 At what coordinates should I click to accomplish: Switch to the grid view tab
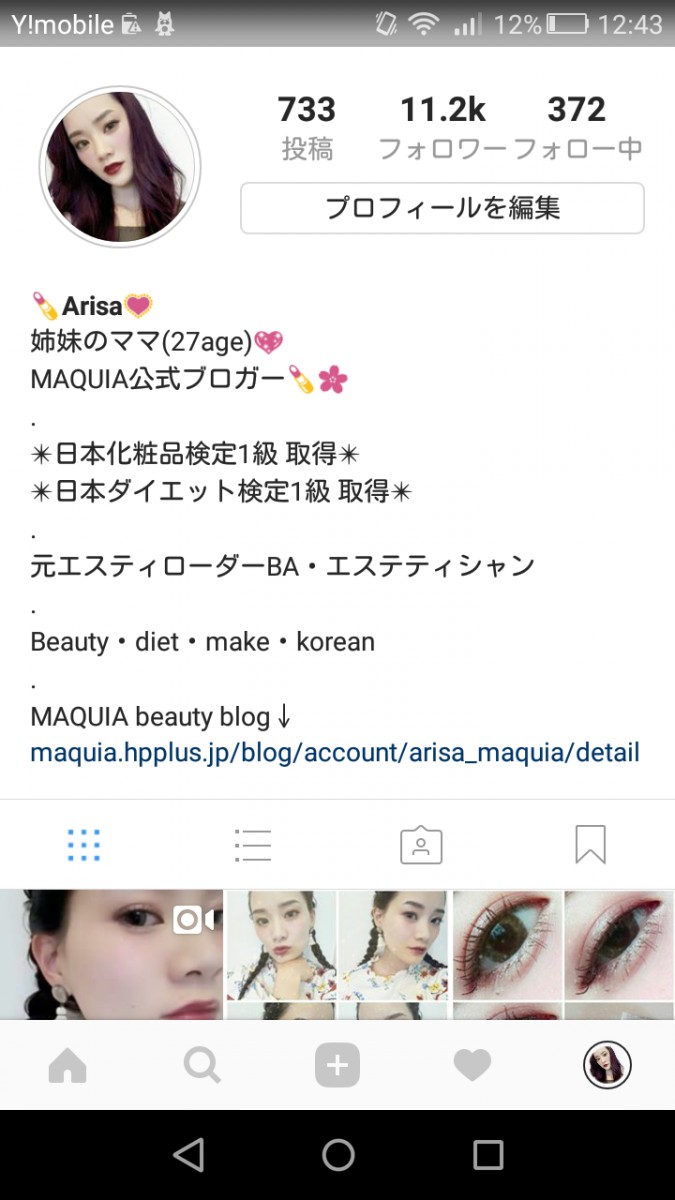(x=84, y=846)
